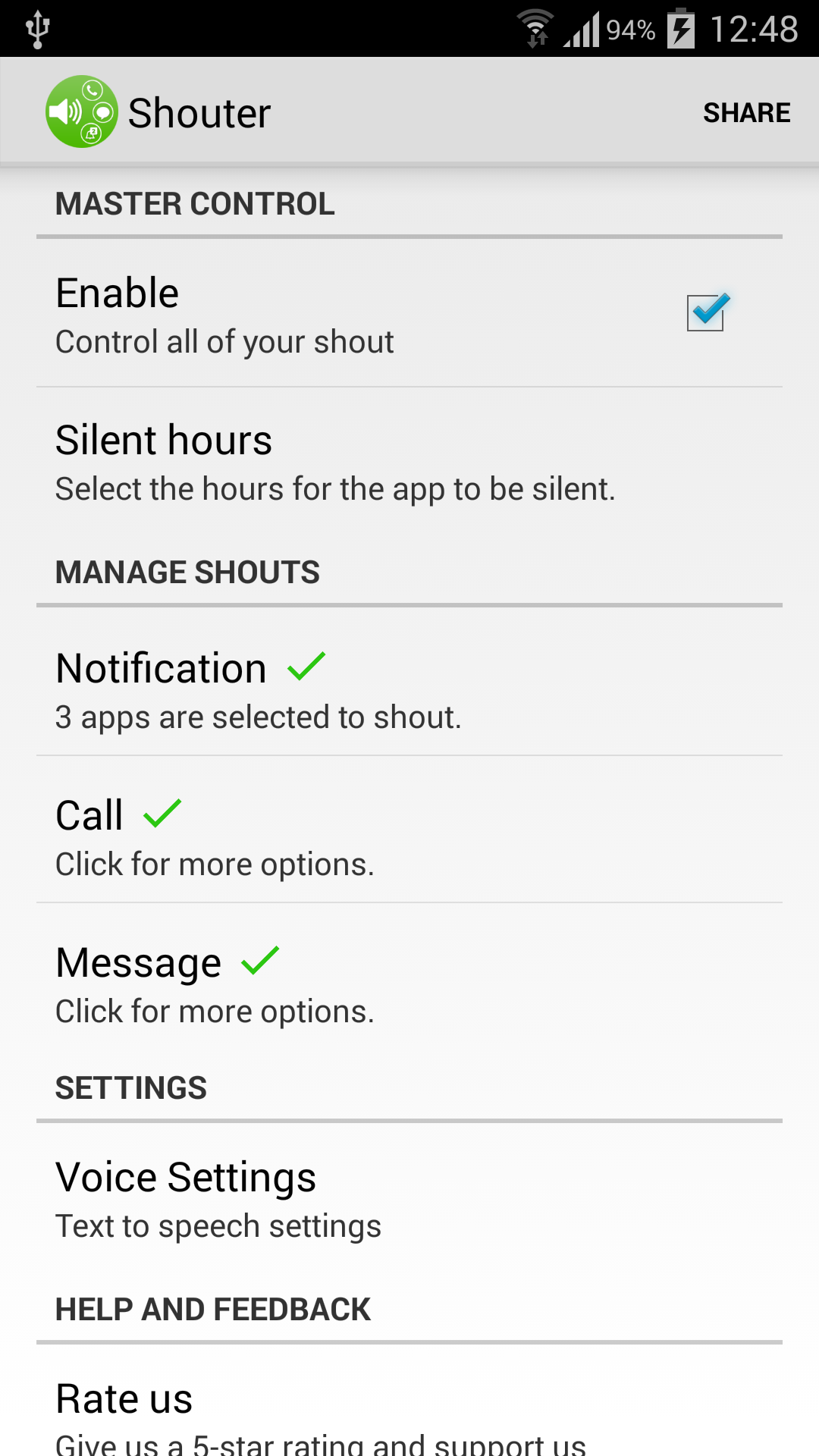This screenshot has width=819, height=1456.
Task: Click the 94% battery level indicator
Action: 630,28
